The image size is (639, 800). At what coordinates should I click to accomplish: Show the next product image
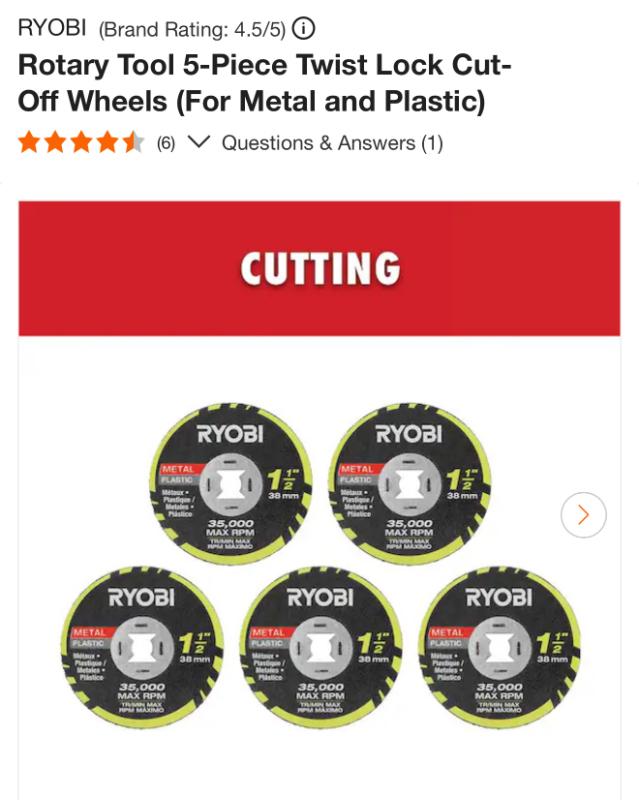583,515
